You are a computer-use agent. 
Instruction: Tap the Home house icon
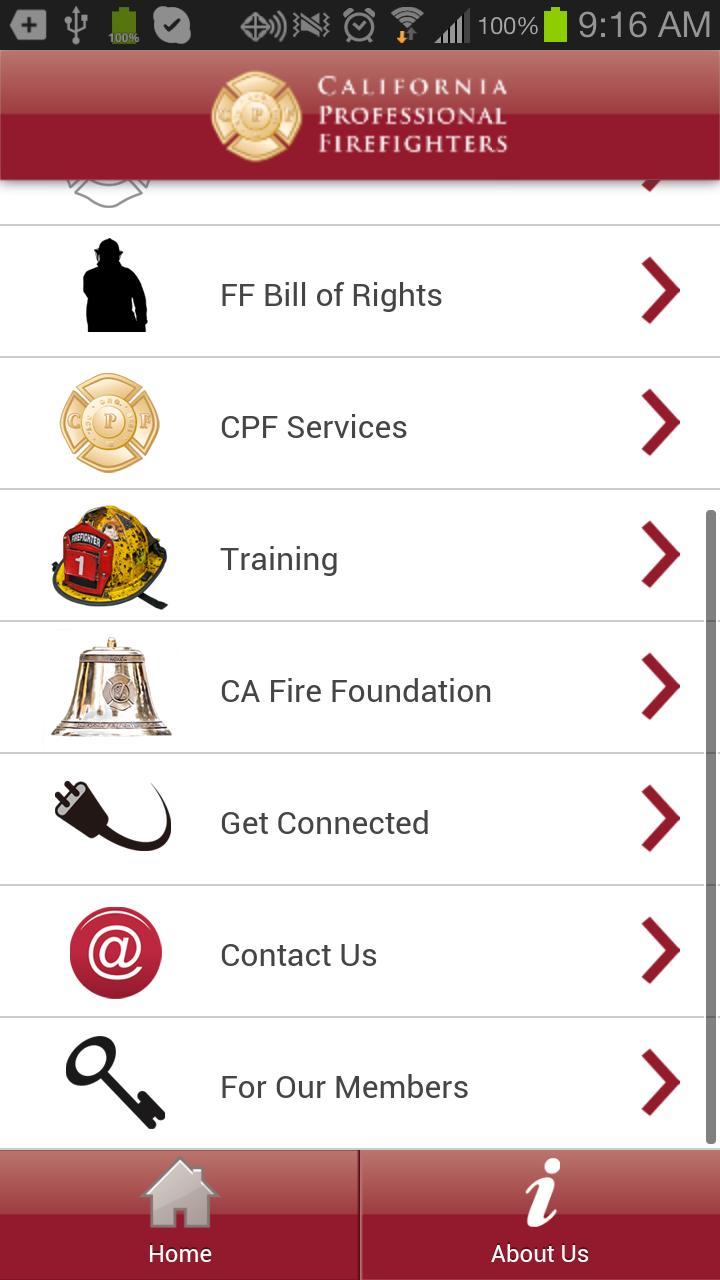[180, 1192]
